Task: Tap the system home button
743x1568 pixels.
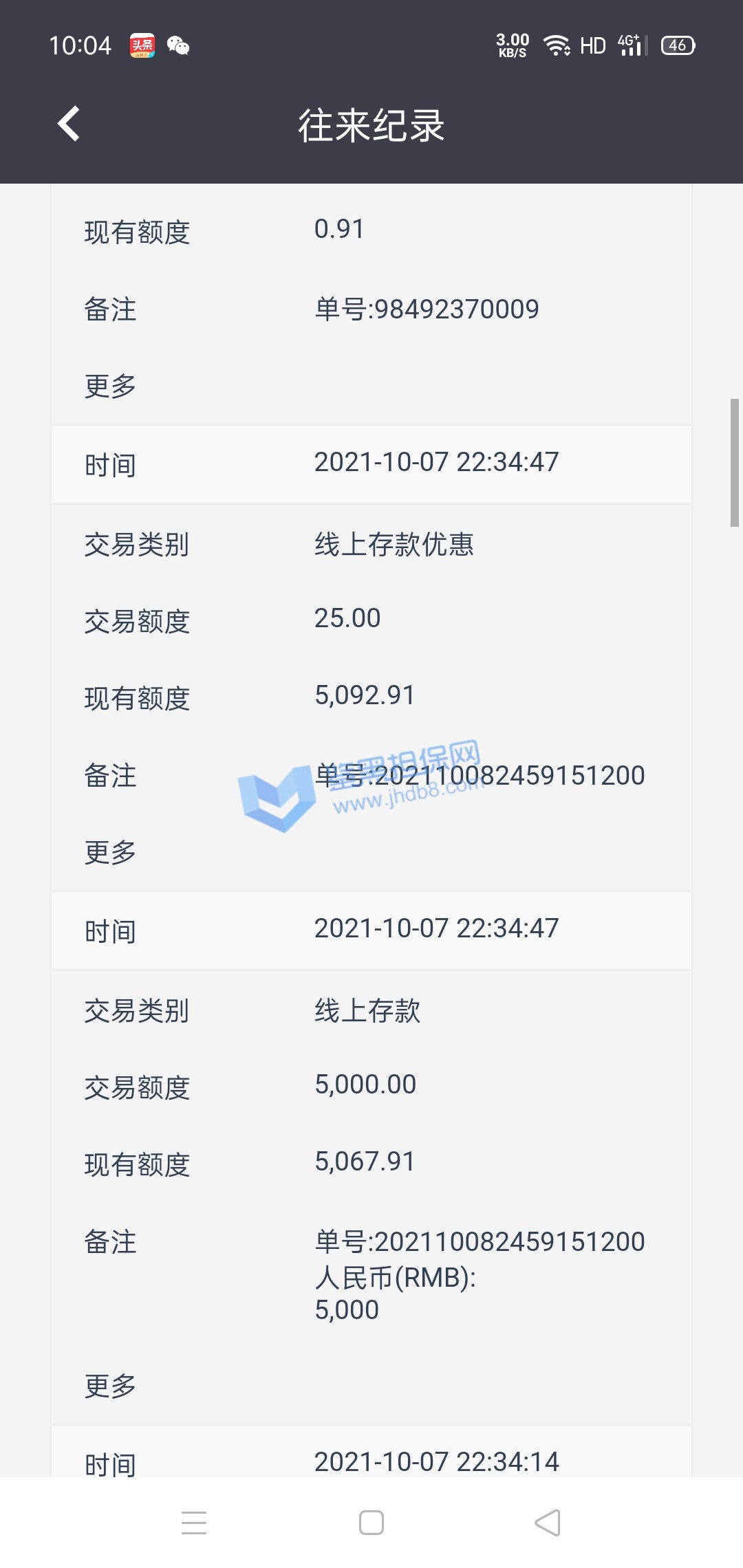Action: (x=371, y=1523)
